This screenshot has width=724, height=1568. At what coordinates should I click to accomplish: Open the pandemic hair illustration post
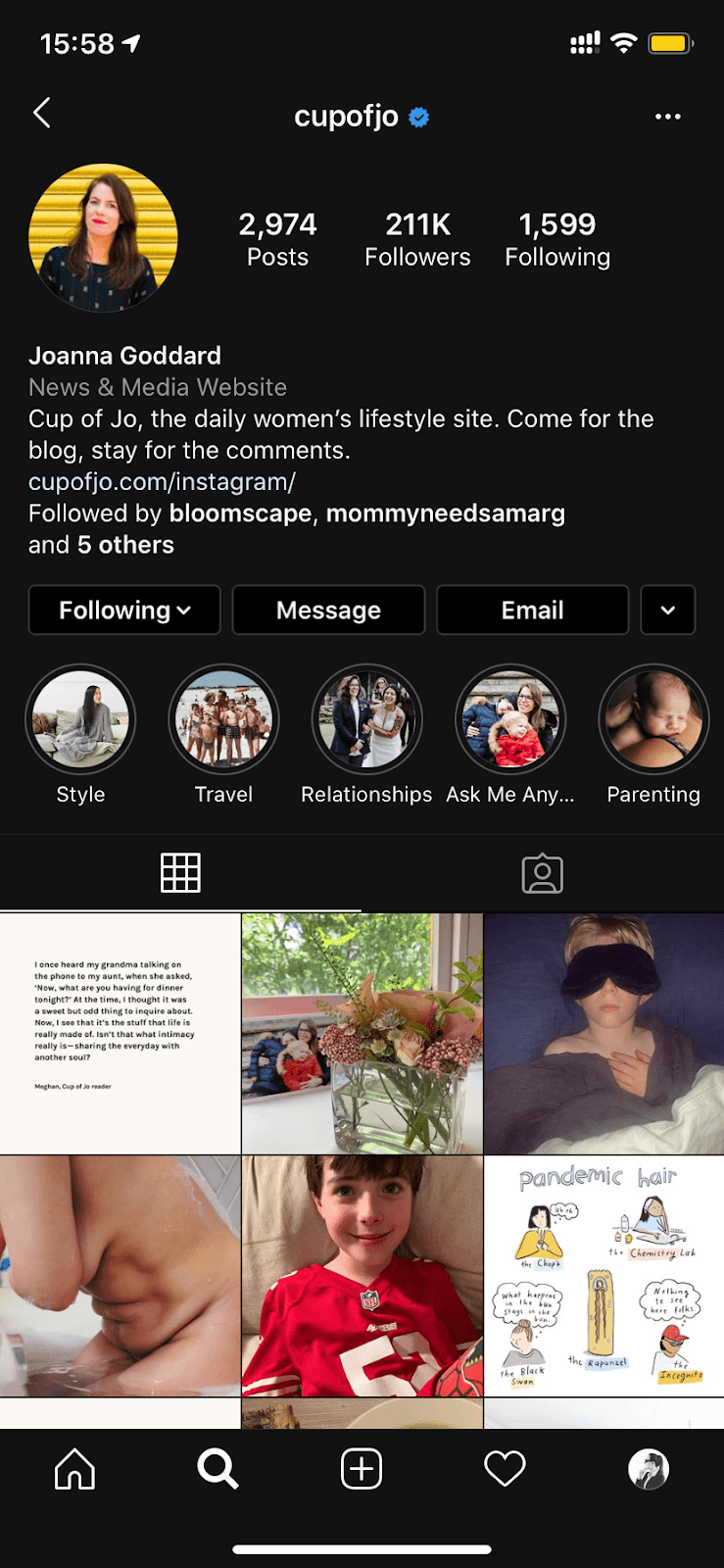tap(603, 1276)
